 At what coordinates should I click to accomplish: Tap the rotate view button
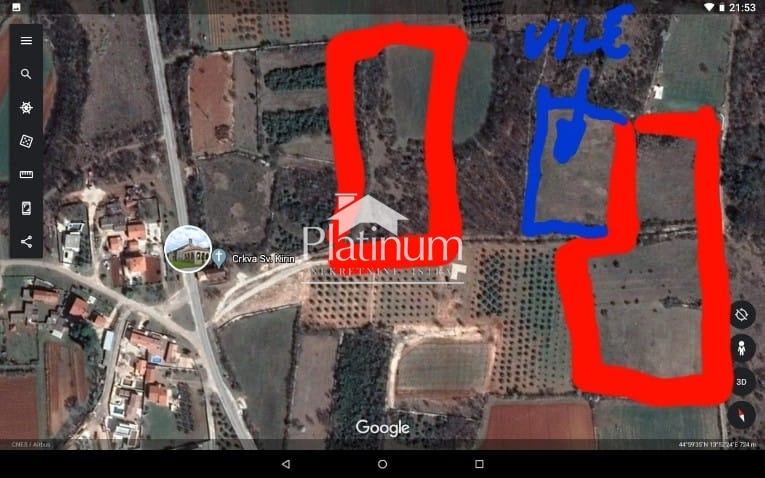click(742, 314)
